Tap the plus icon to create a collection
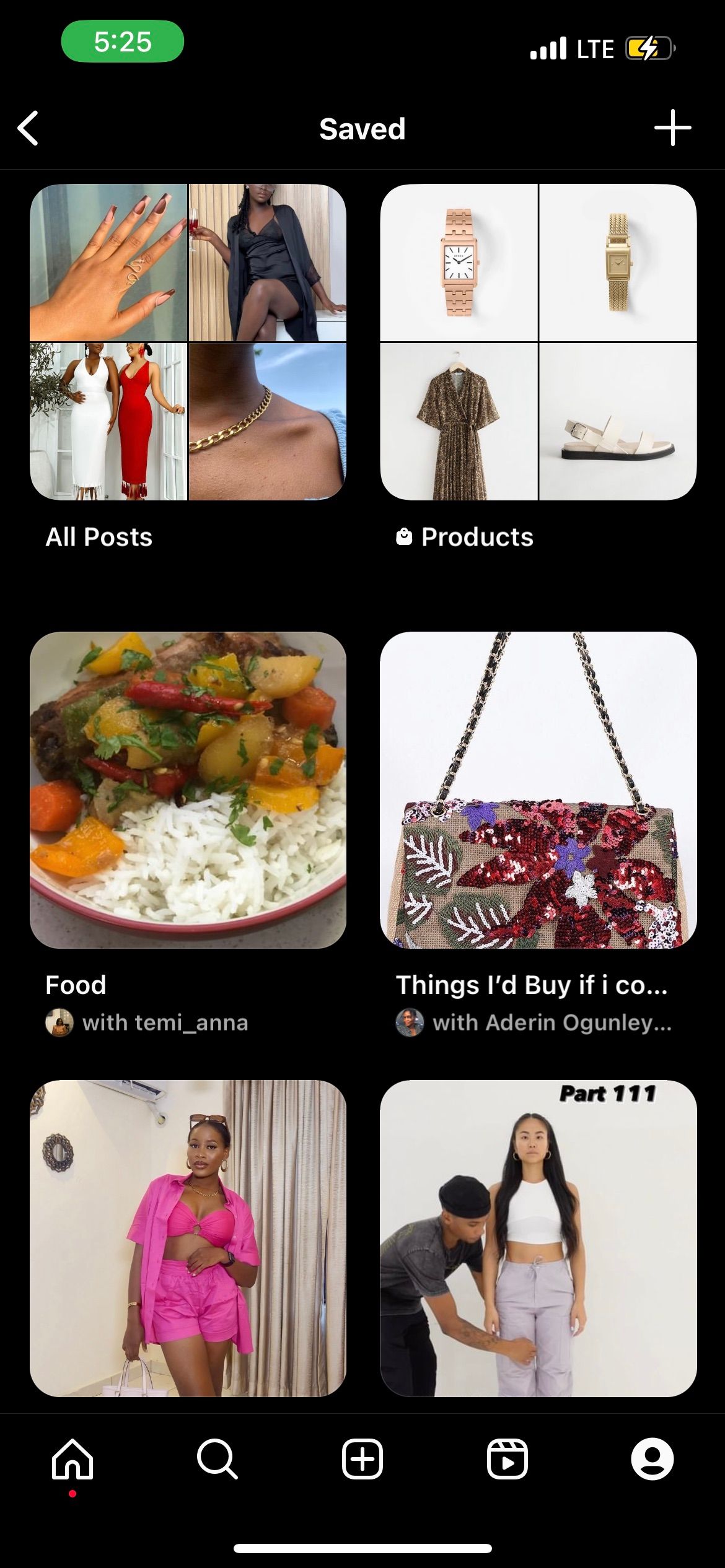The width and height of the screenshot is (725, 1568). click(674, 129)
